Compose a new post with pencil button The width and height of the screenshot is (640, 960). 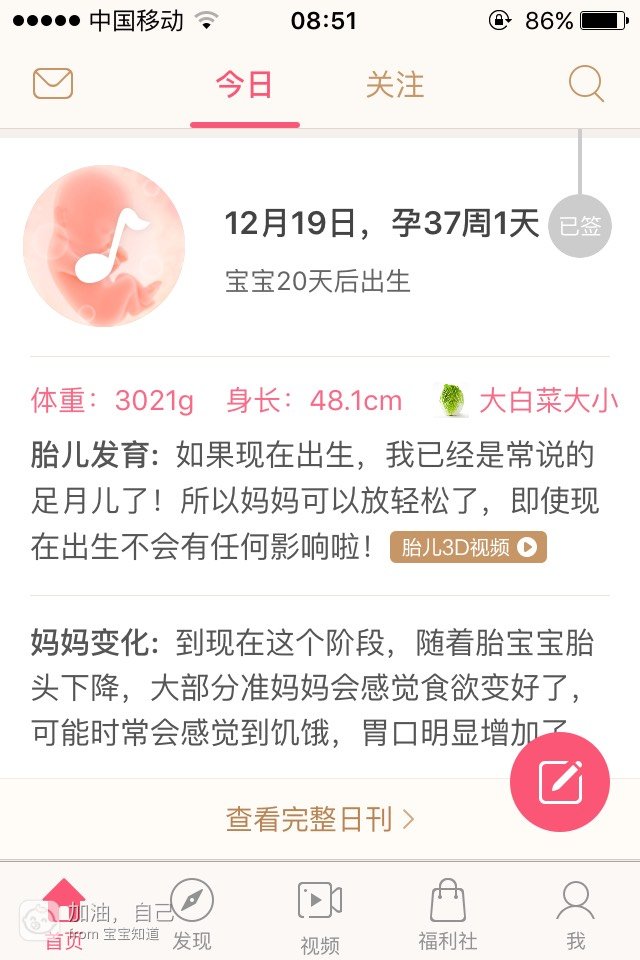[560, 782]
